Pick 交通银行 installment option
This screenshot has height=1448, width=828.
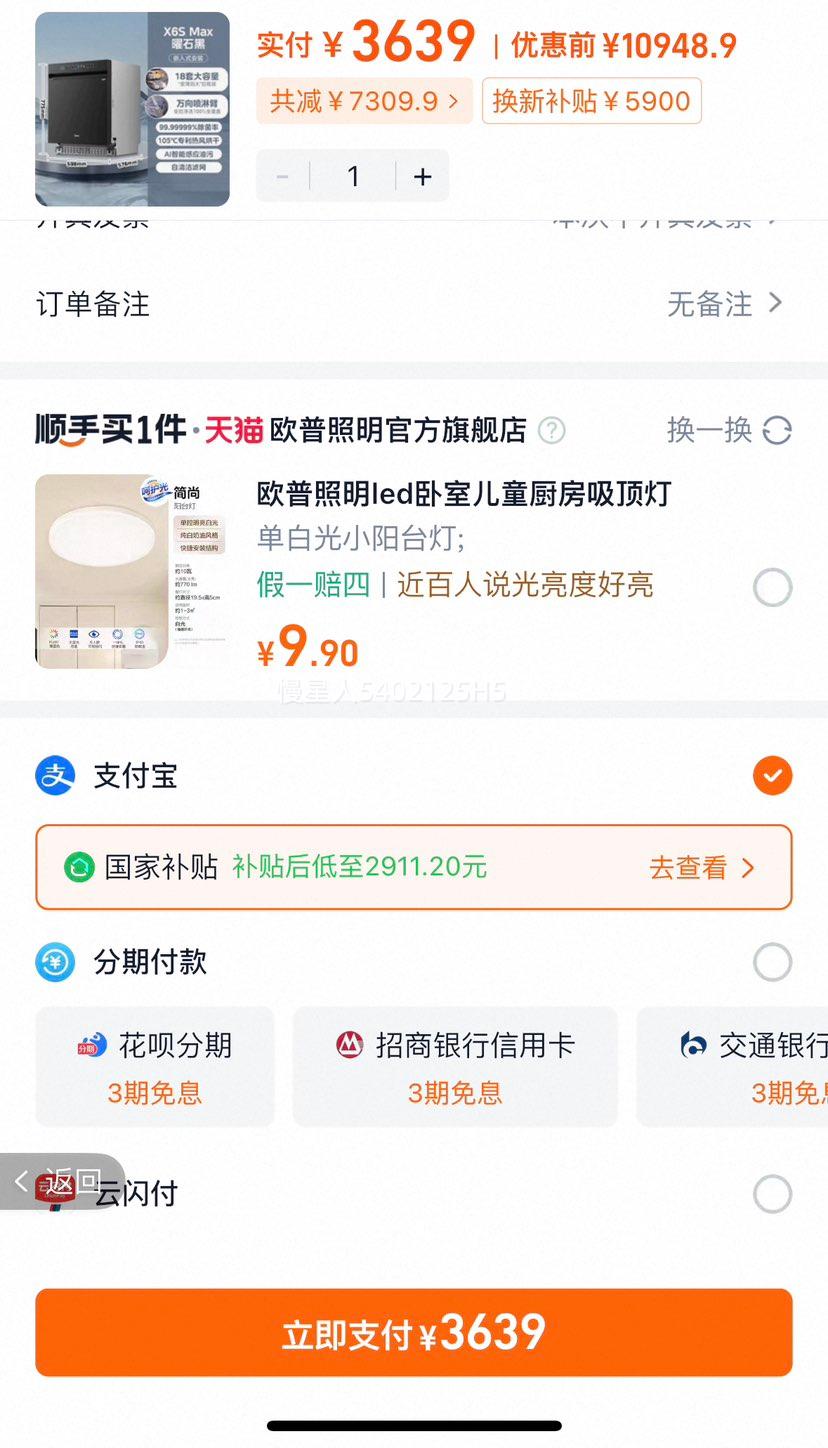[x=740, y=1067]
